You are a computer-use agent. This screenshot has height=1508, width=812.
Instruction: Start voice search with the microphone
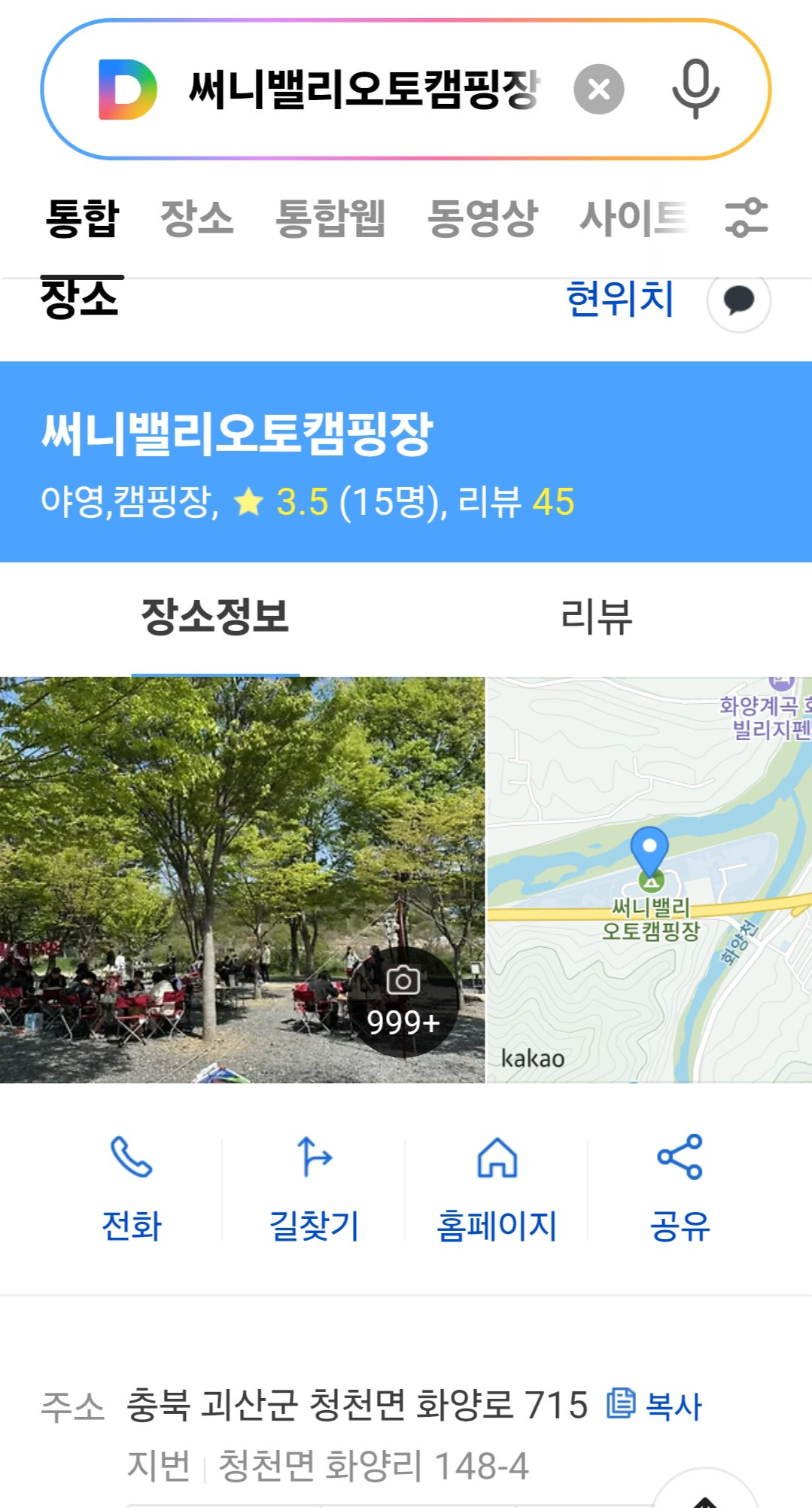tap(695, 89)
